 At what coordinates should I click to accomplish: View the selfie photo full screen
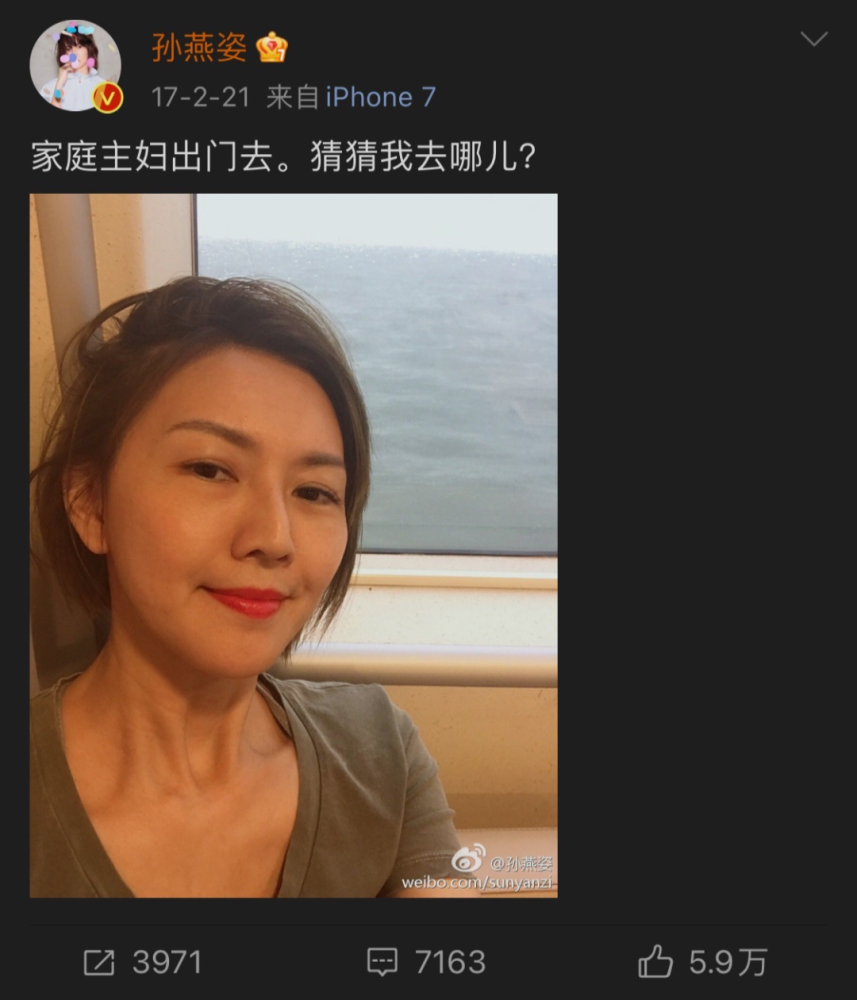point(293,545)
